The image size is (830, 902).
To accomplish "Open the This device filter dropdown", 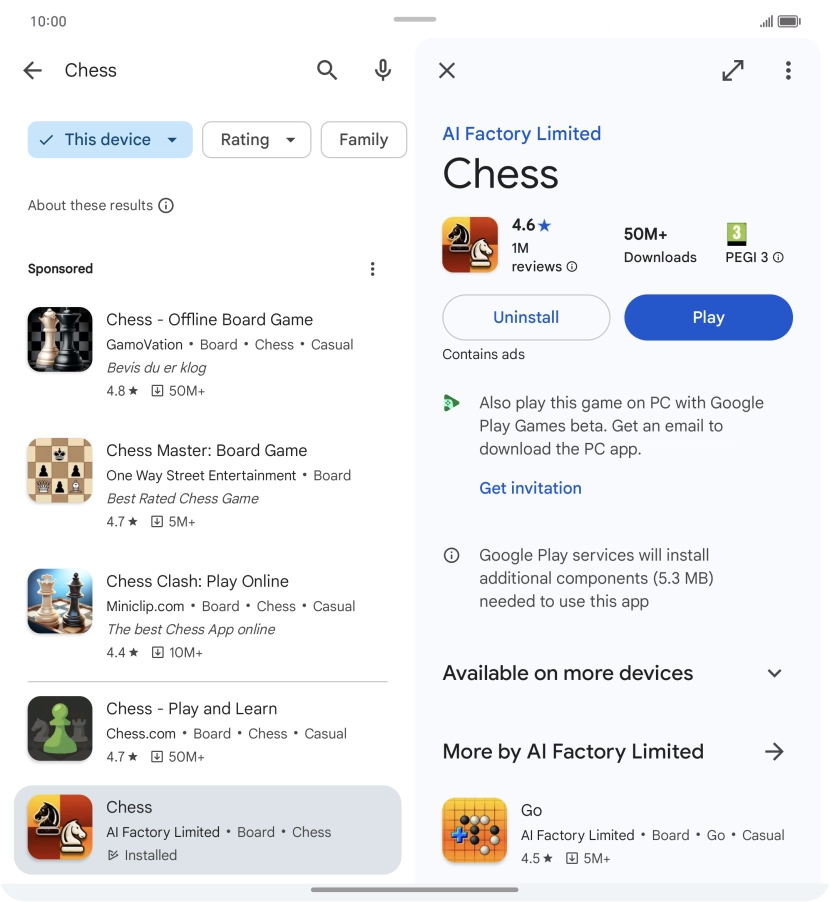I will [x=109, y=140].
